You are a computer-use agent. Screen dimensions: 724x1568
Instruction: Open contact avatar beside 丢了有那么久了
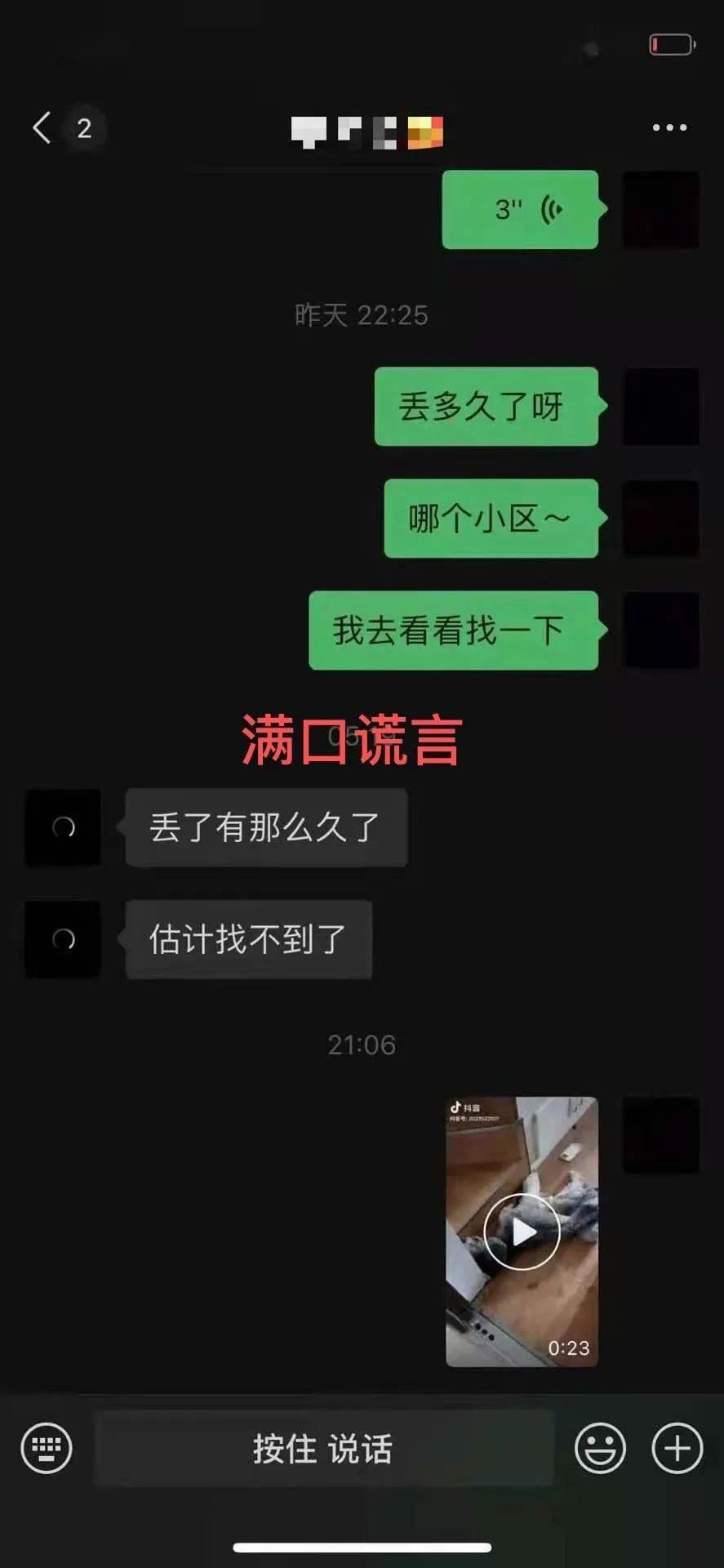pos(63,827)
